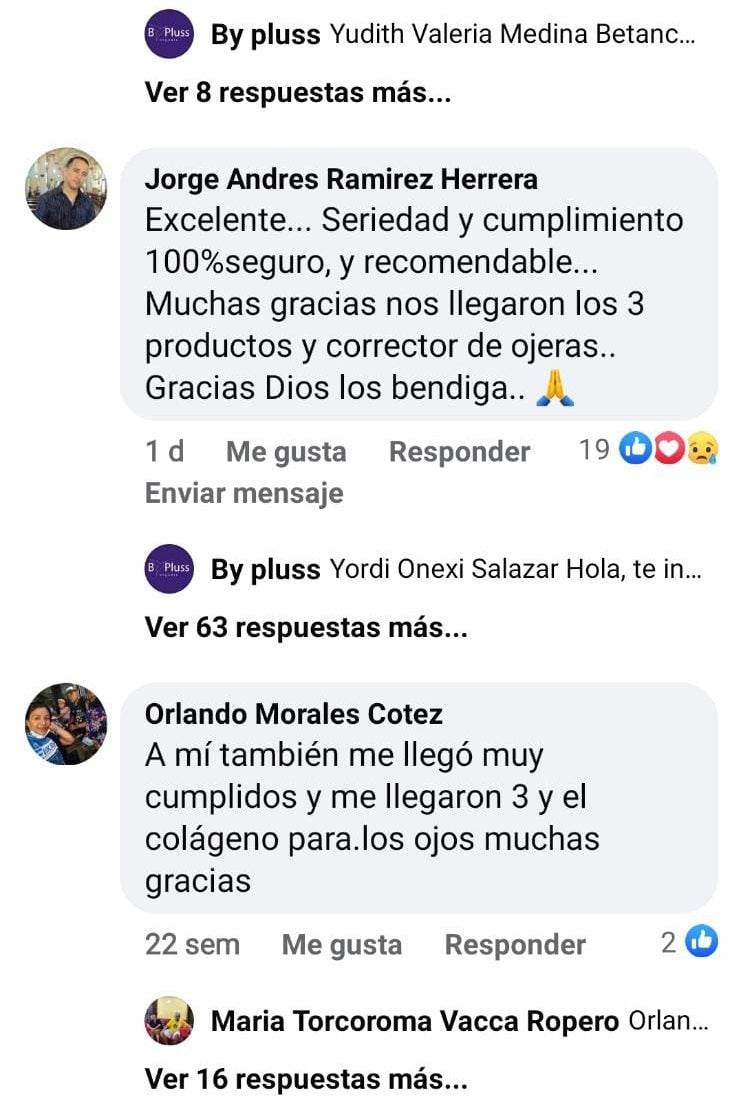This screenshot has height=1119, width=743.
Task: Open Jorge Andres Ramirez Herrera's profile name
Action: tap(341, 179)
